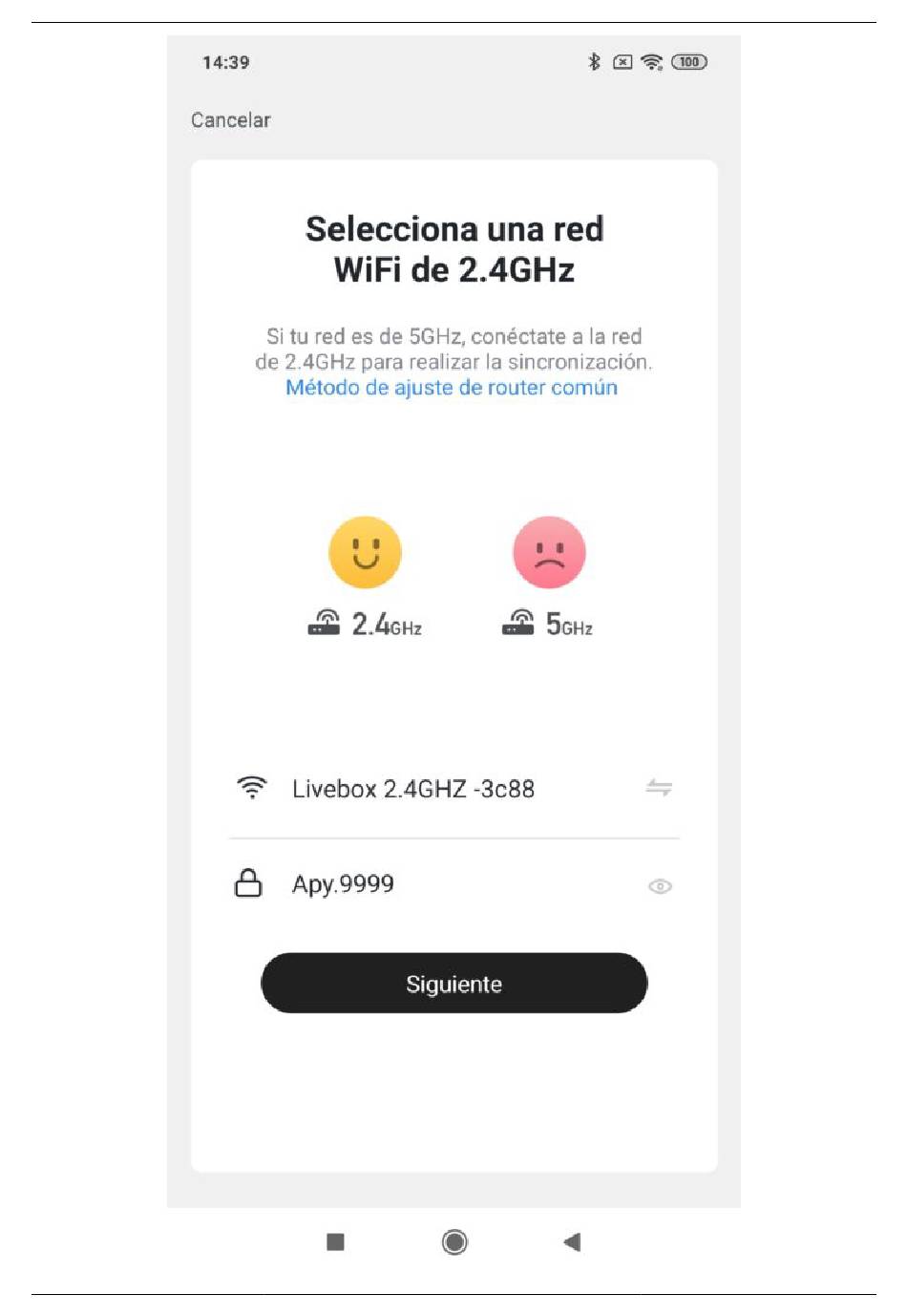This screenshot has width=907, height=1316.
Task: Tap Cancelar to exit setup
Action: point(230,120)
